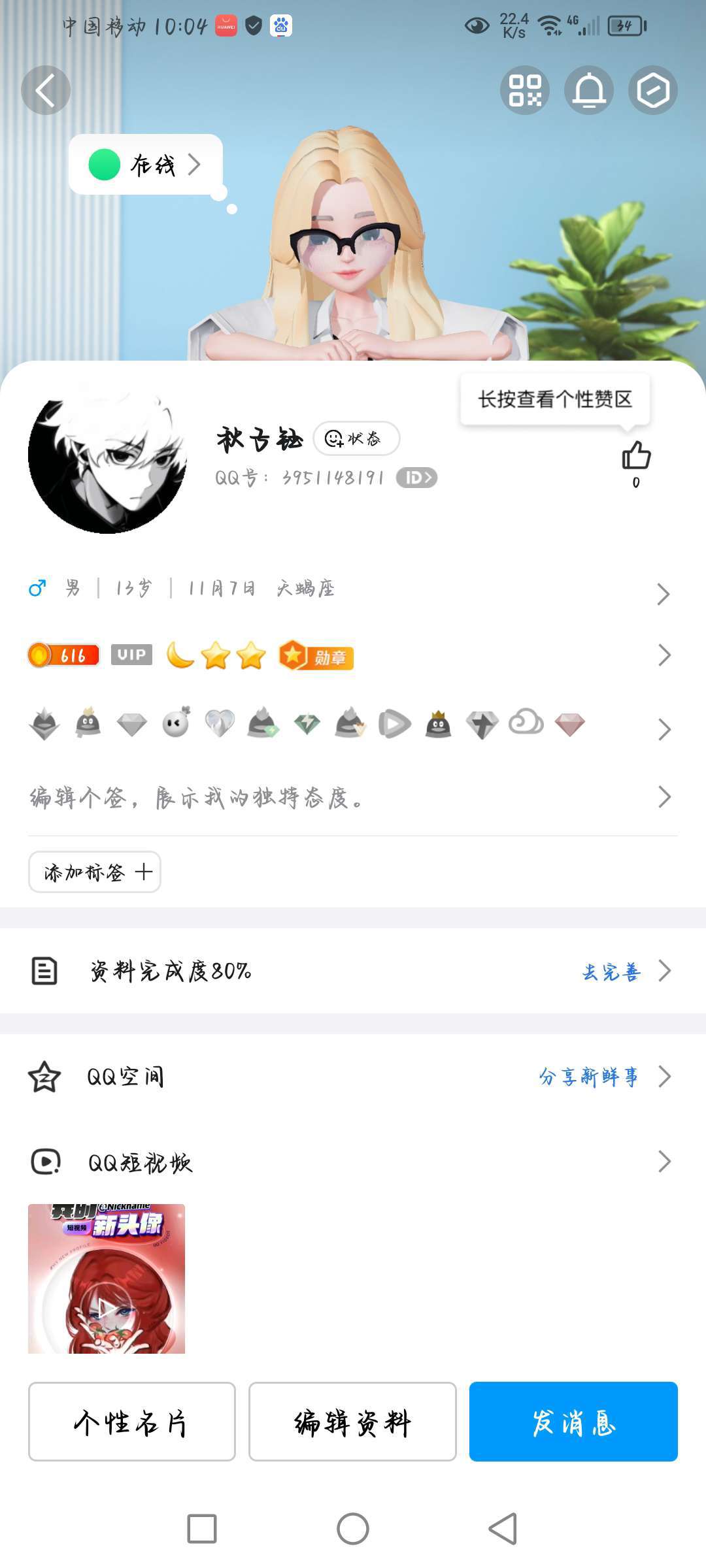View the level and 勋章 medals row
This screenshot has height=1568, width=706.
click(x=346, y=655)
